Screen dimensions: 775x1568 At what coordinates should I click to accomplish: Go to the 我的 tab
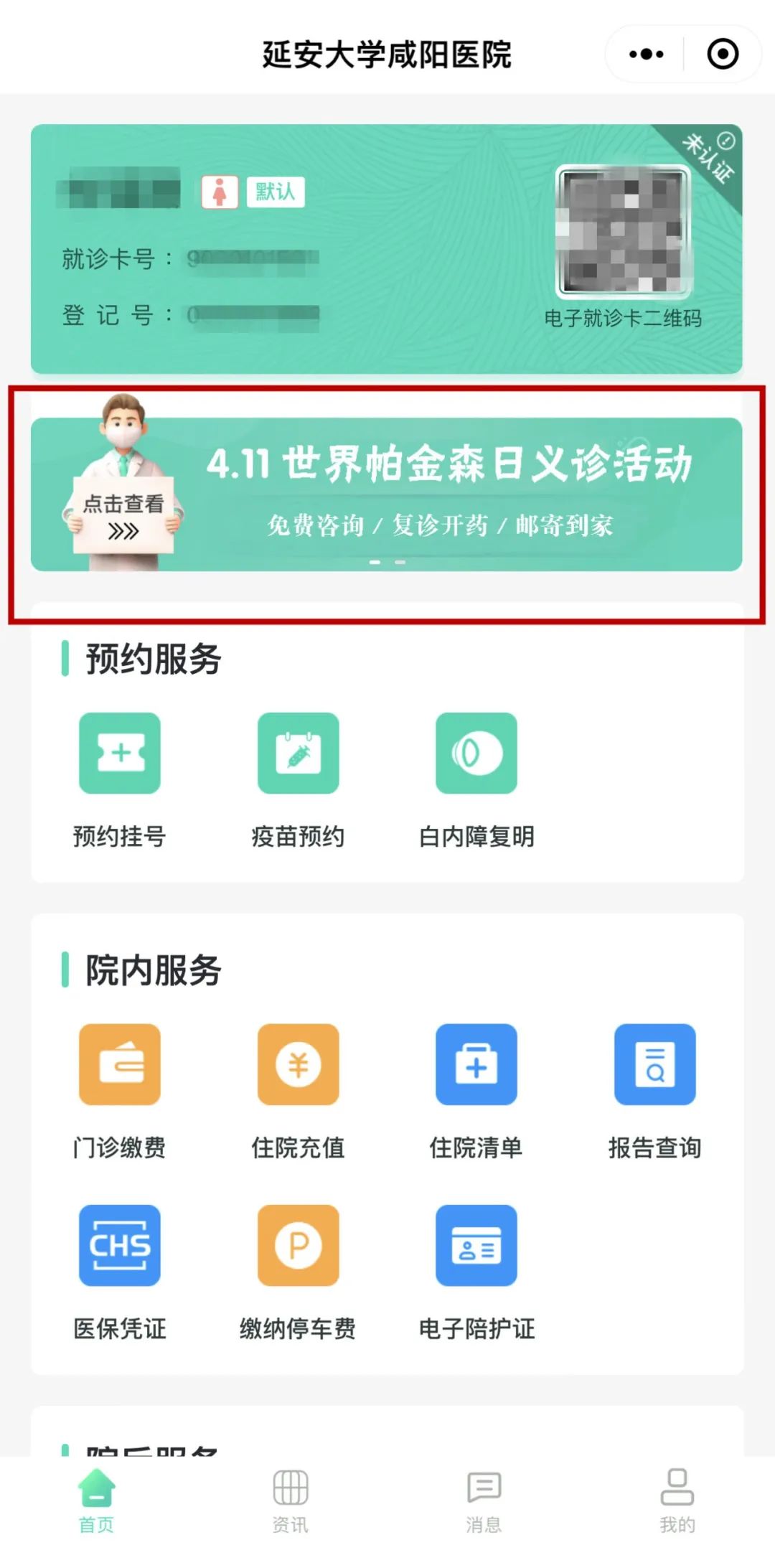(677, 1500)
